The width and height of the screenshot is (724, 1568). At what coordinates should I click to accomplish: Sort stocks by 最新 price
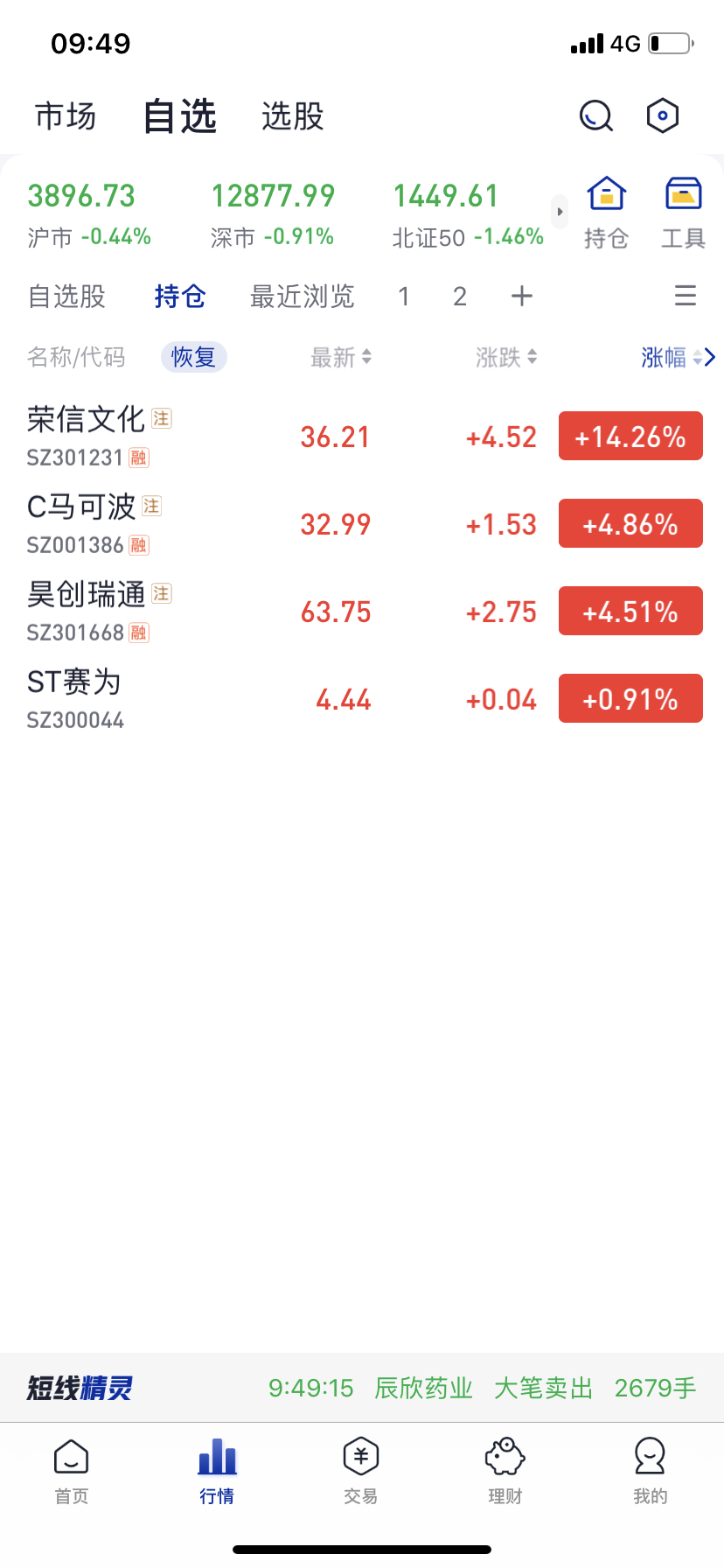point(341,357)
